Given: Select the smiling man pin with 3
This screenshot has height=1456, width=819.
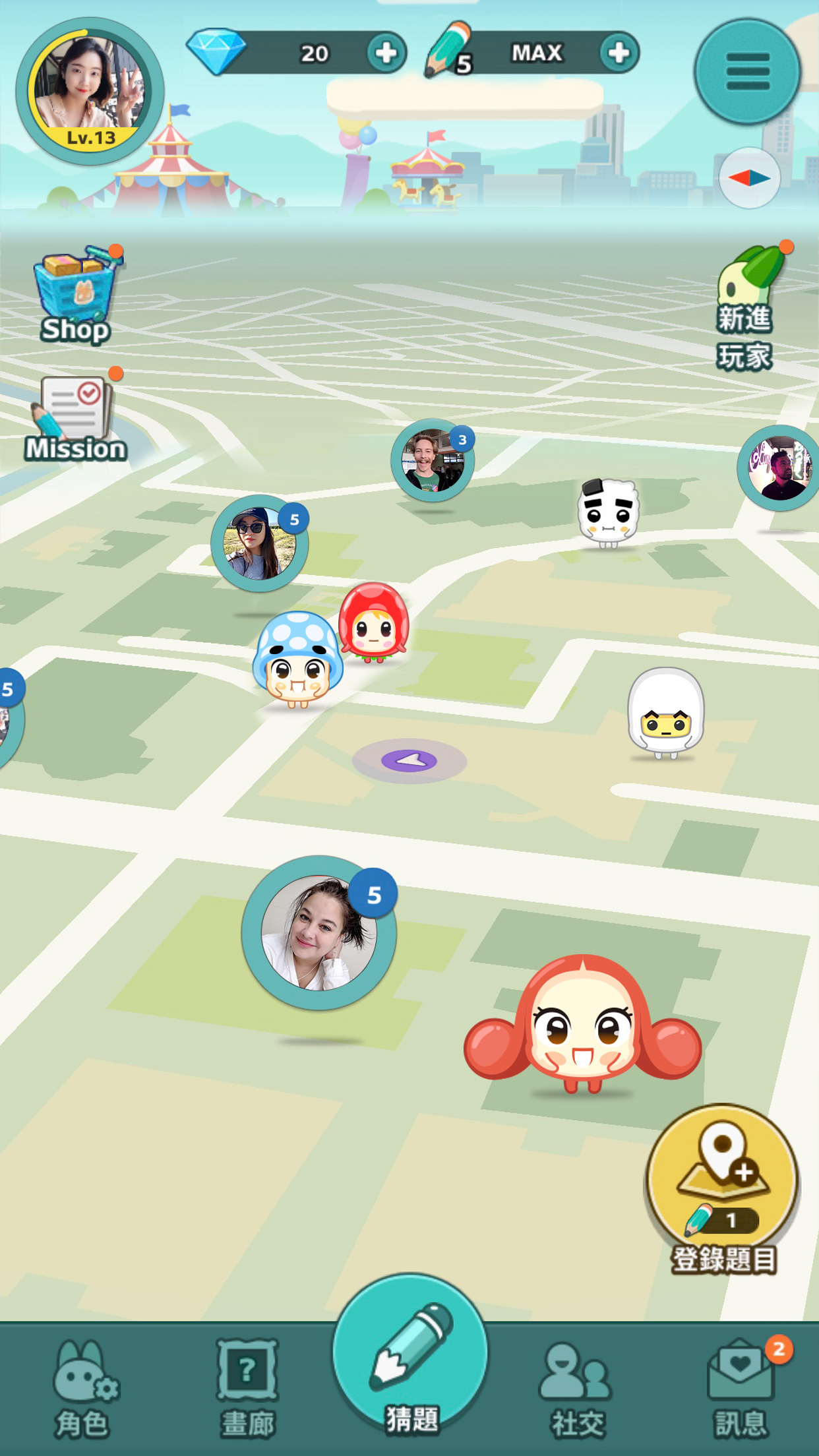Looking at the screenshot, I should [432, 460].
